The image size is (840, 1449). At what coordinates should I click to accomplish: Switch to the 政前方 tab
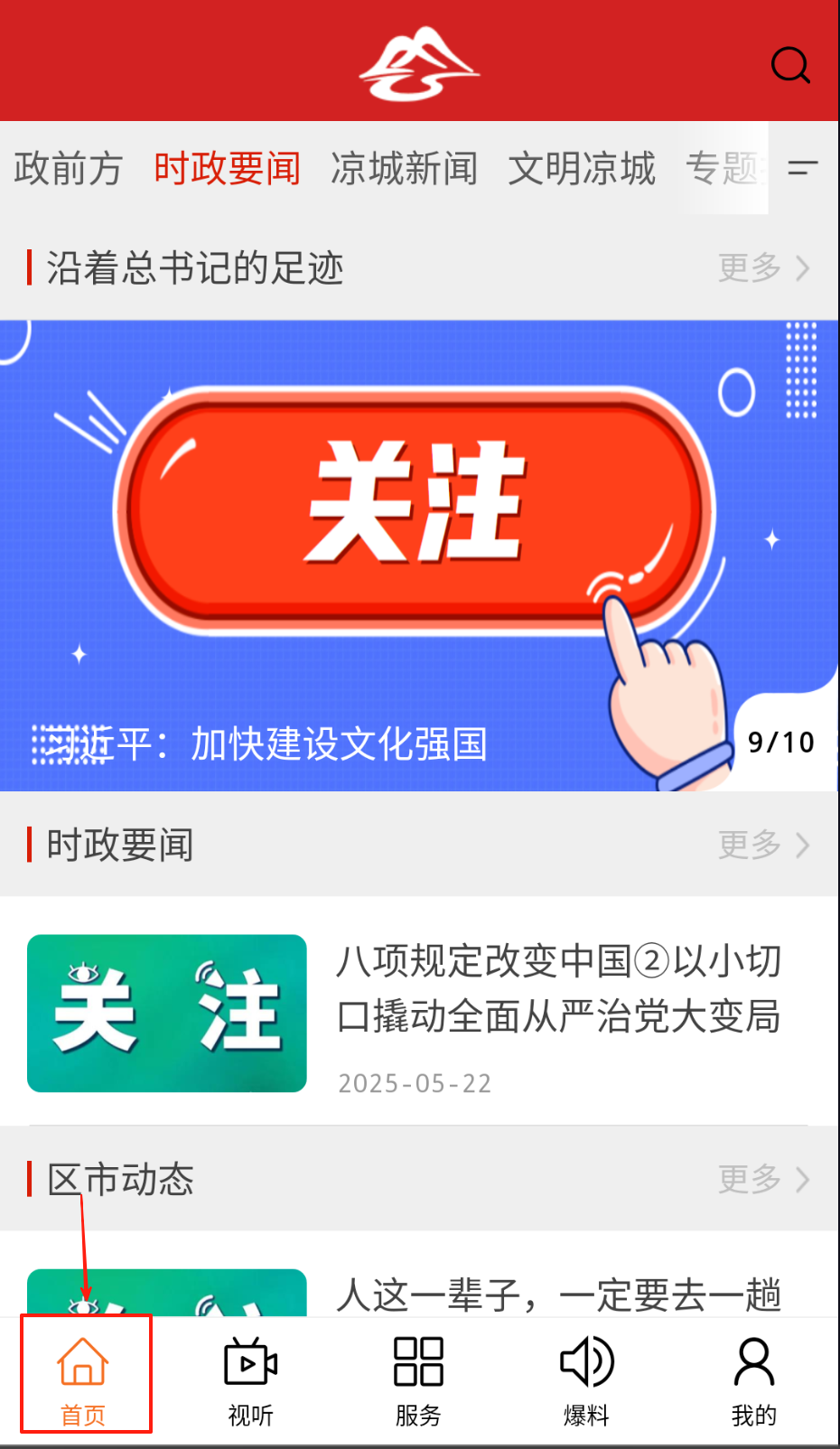click(x=68, y=169)
